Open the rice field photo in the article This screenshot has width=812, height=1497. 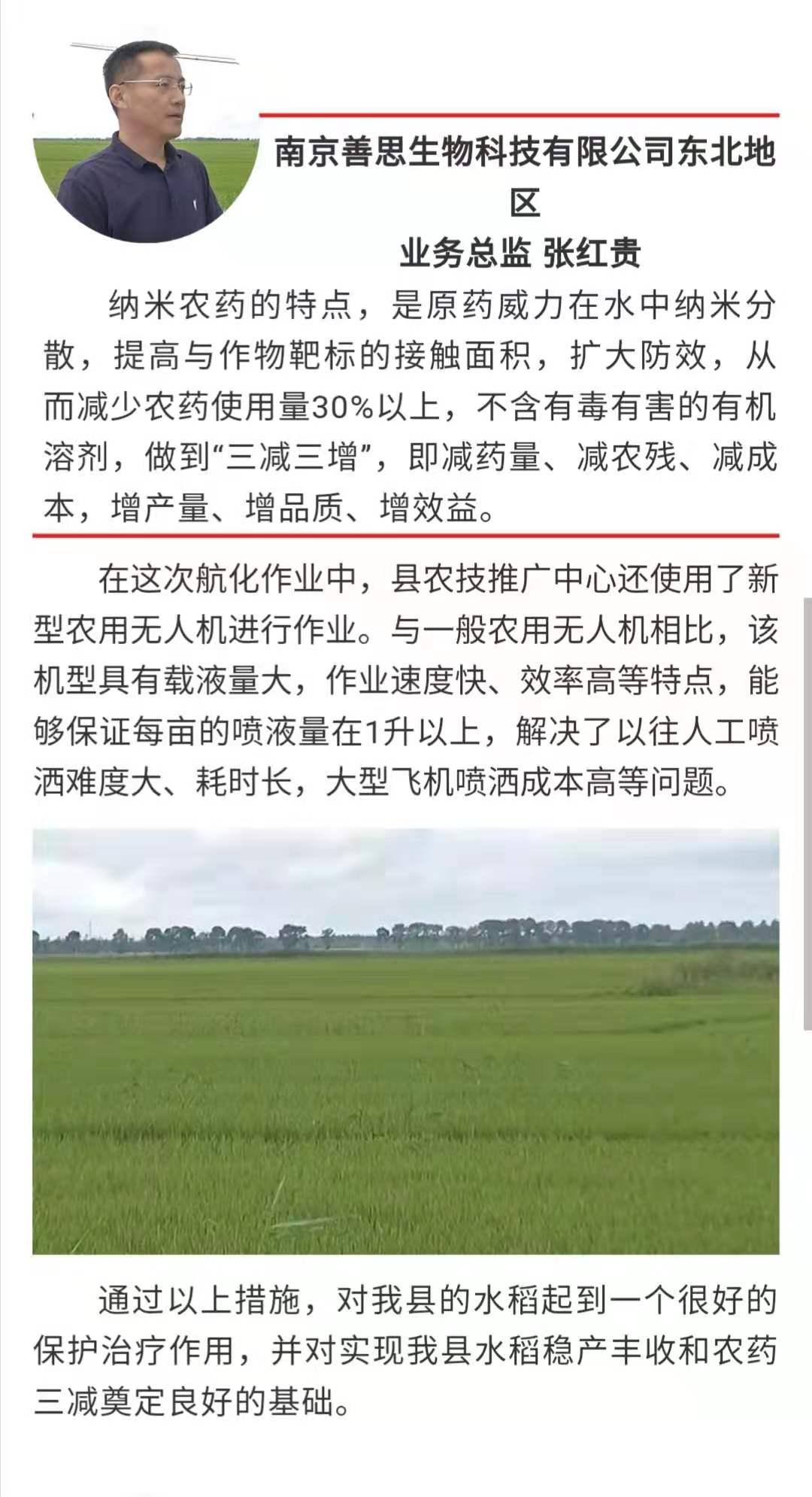pyautogui.click(x=406, y=1041)
